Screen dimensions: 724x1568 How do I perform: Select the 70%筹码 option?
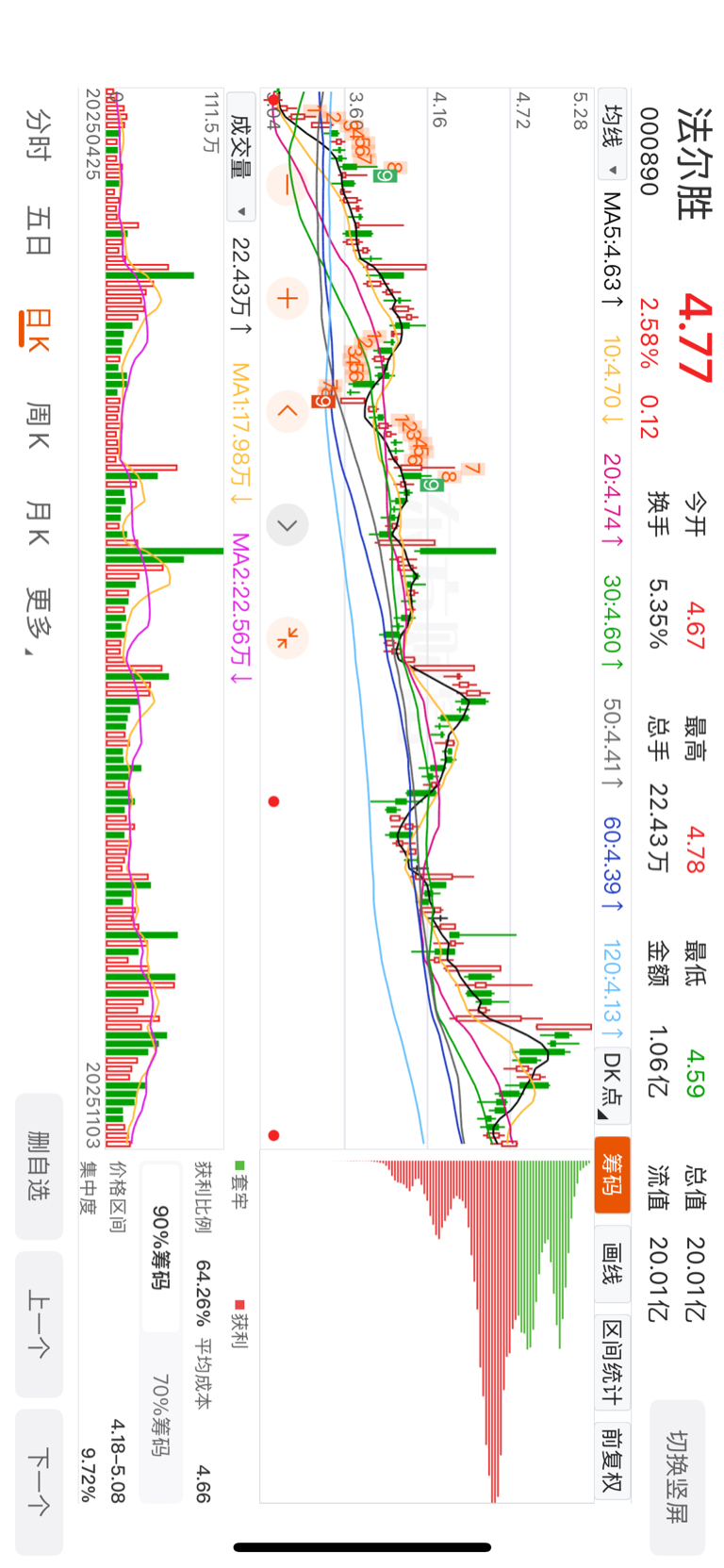click(160, 1416)
